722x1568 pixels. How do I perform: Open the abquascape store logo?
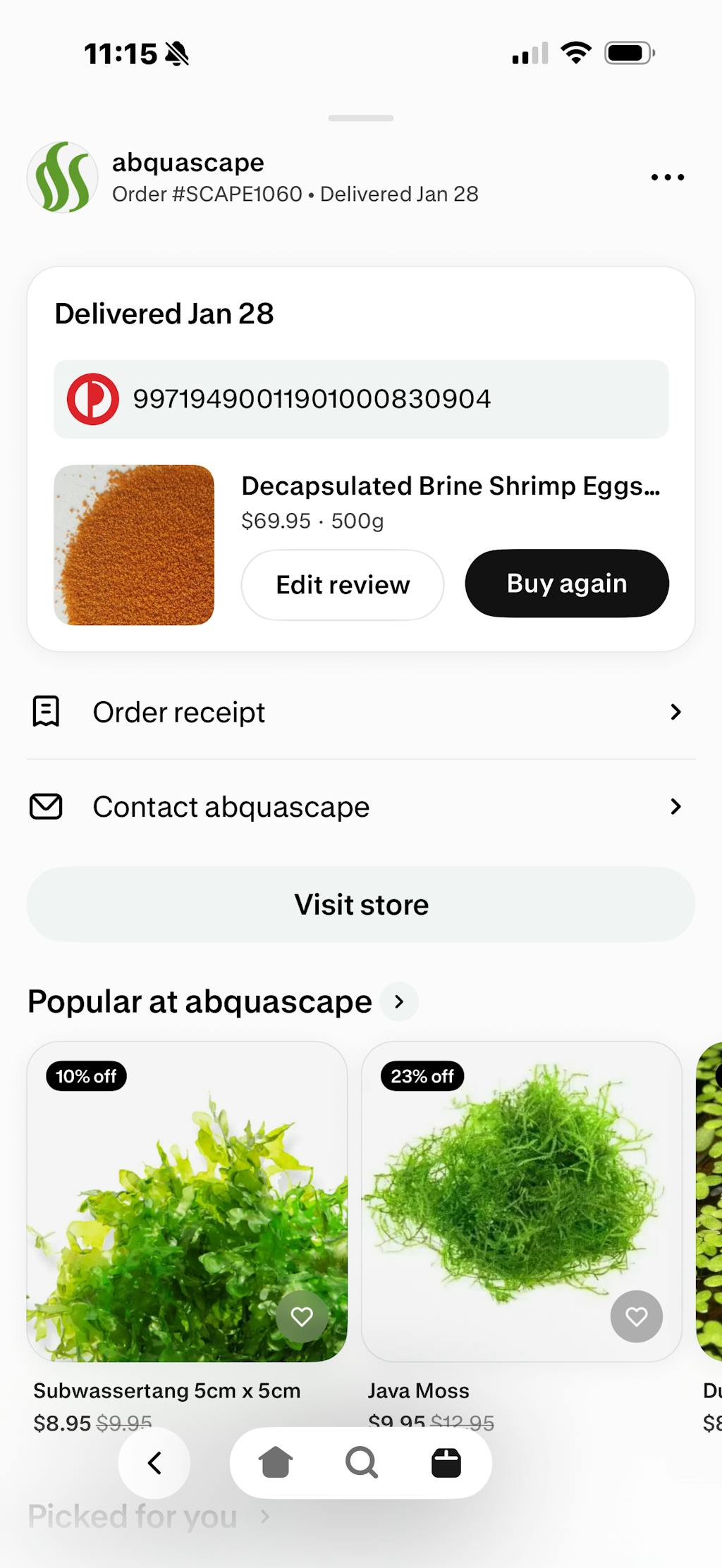(x=62, y=177)
